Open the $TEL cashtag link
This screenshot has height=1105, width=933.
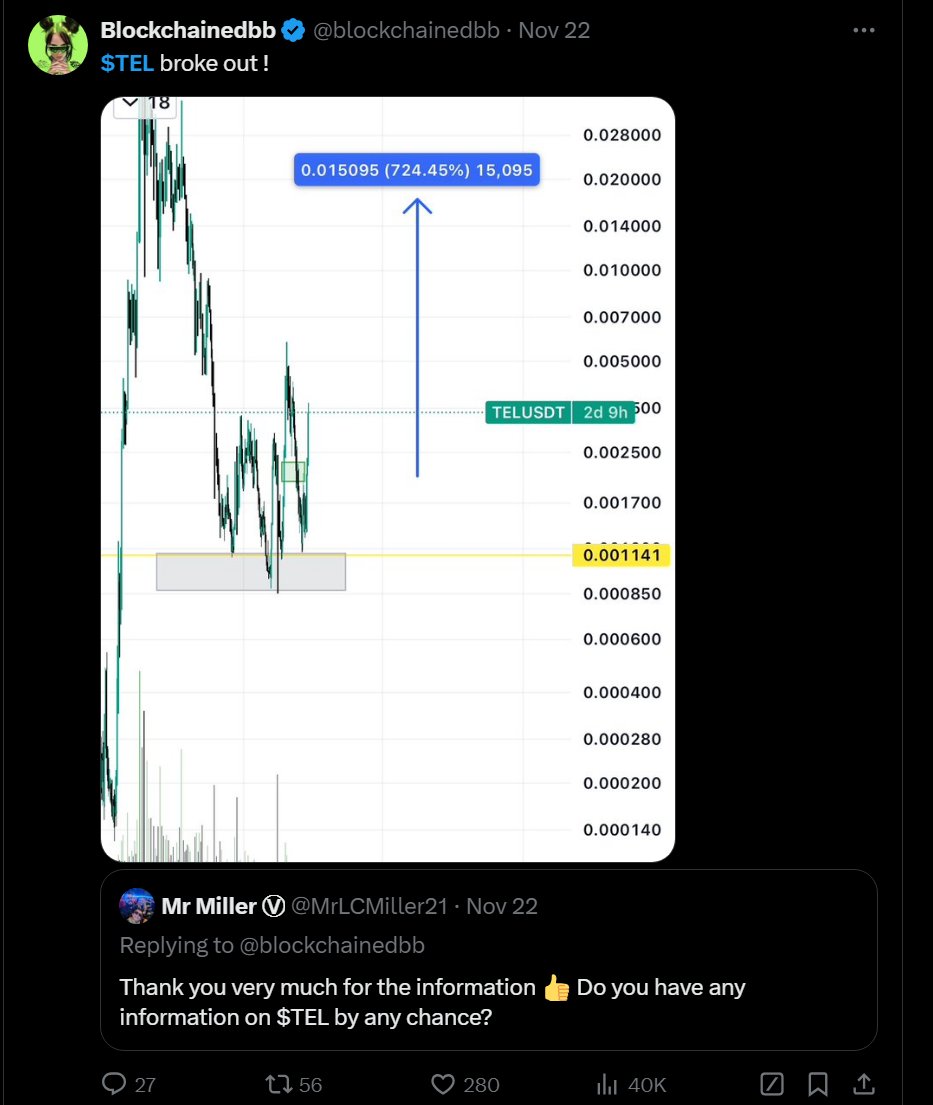pyautogui.click(x=127, y=64)
